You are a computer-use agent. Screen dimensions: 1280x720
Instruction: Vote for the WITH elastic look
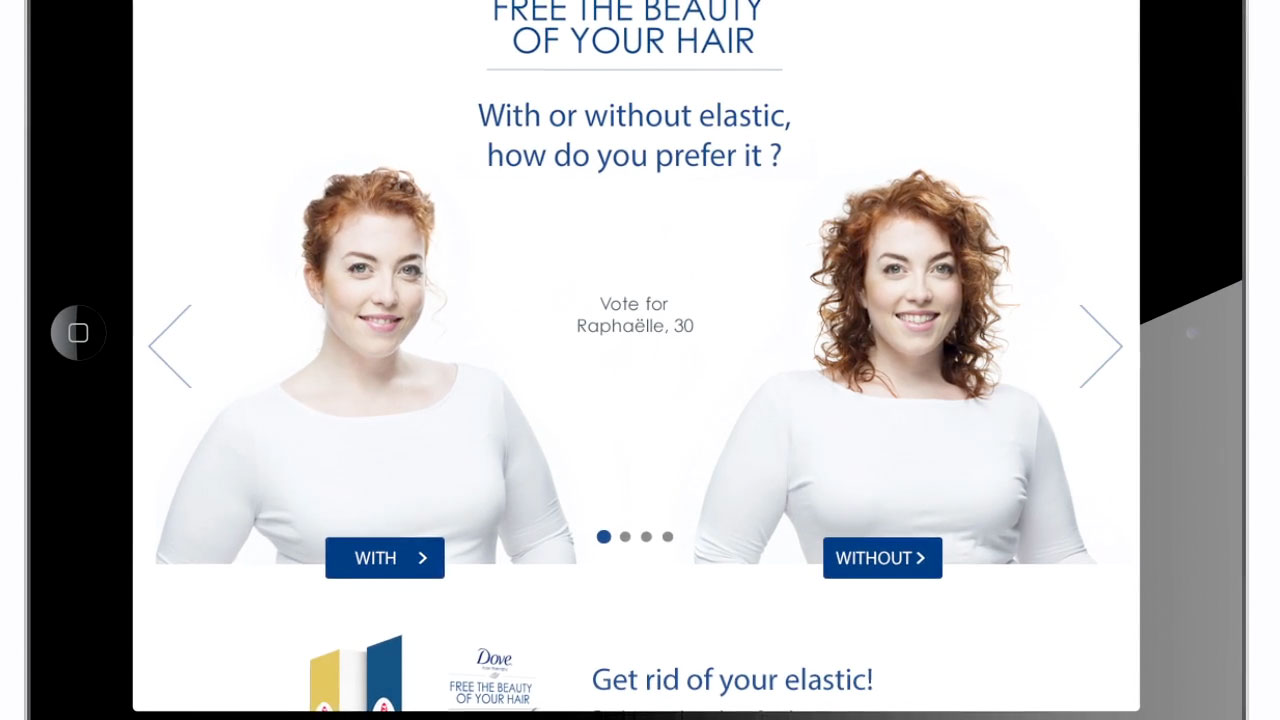click(x=385, y=558)
